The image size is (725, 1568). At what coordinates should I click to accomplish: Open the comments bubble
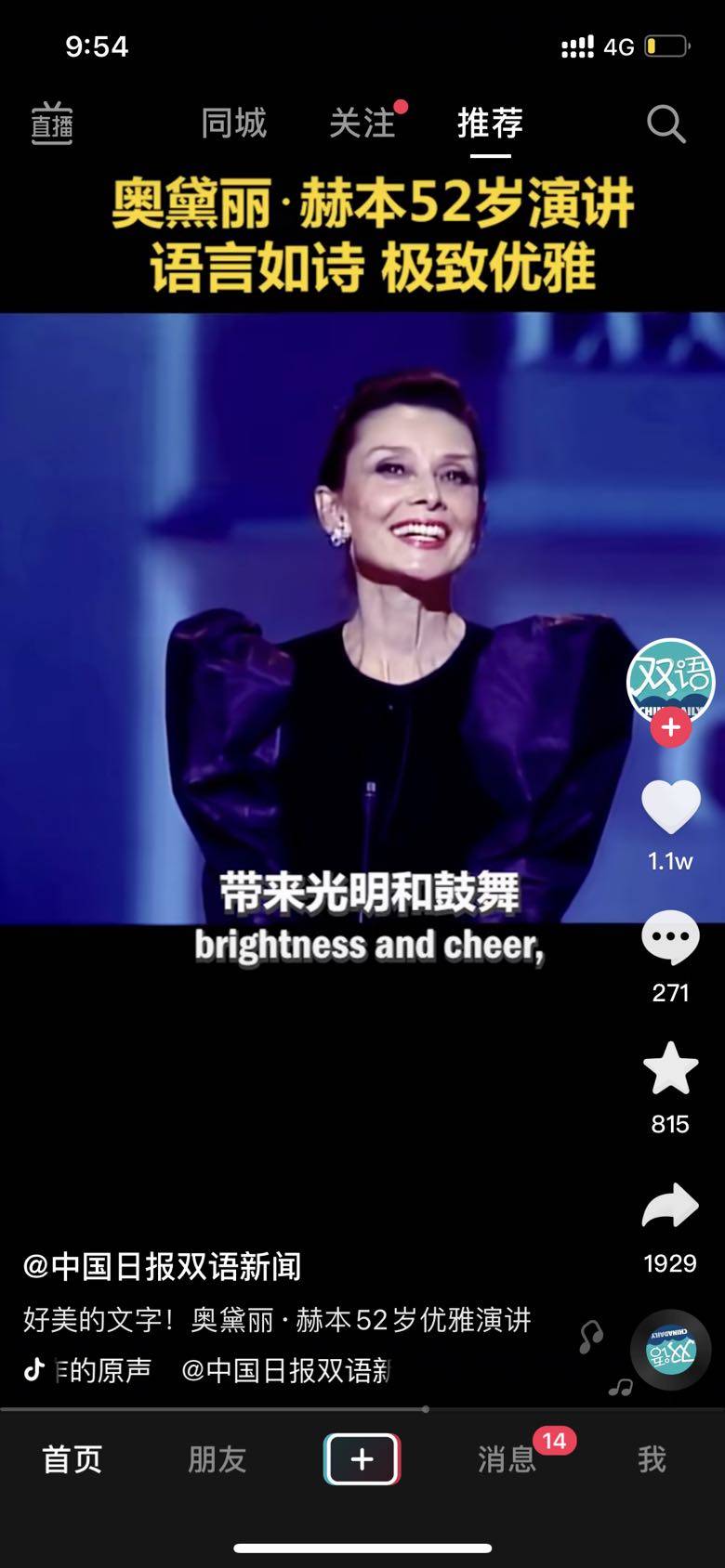[670, 938]
